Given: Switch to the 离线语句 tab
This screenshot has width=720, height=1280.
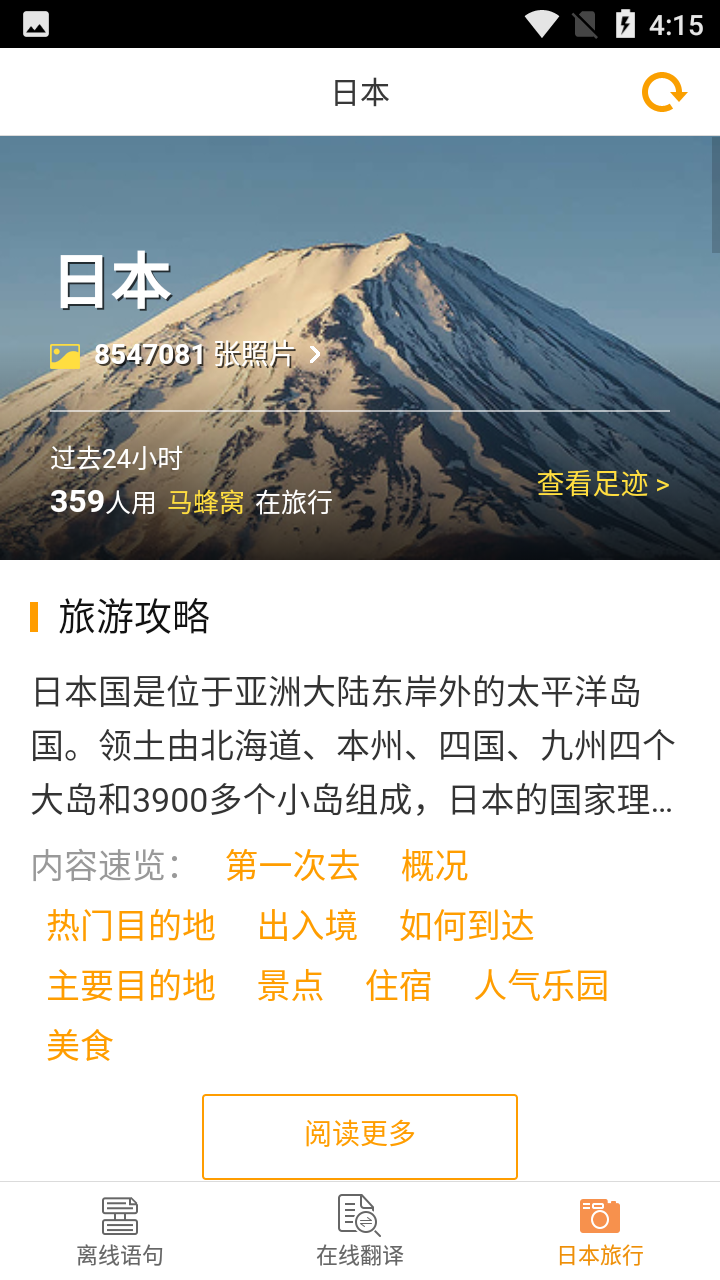Looking at the screenshot, I should pos(120,1232).
